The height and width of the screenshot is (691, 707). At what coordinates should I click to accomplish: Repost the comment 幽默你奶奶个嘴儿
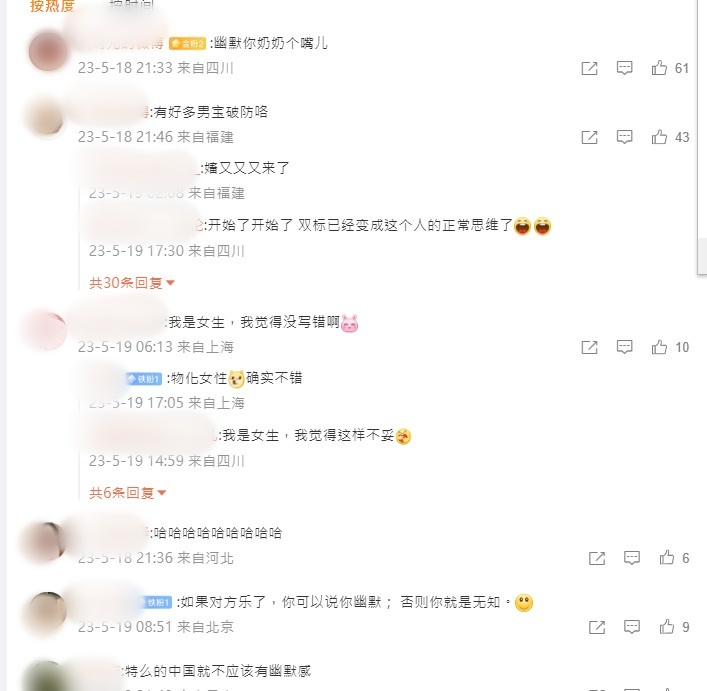click(589, 68)
